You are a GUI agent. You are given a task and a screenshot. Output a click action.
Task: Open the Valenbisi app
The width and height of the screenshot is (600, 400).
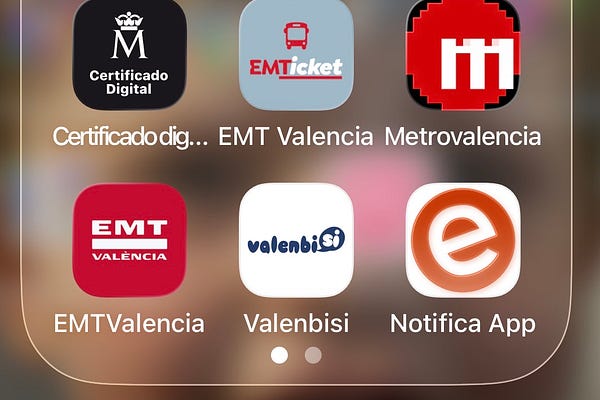click(296, 240)
